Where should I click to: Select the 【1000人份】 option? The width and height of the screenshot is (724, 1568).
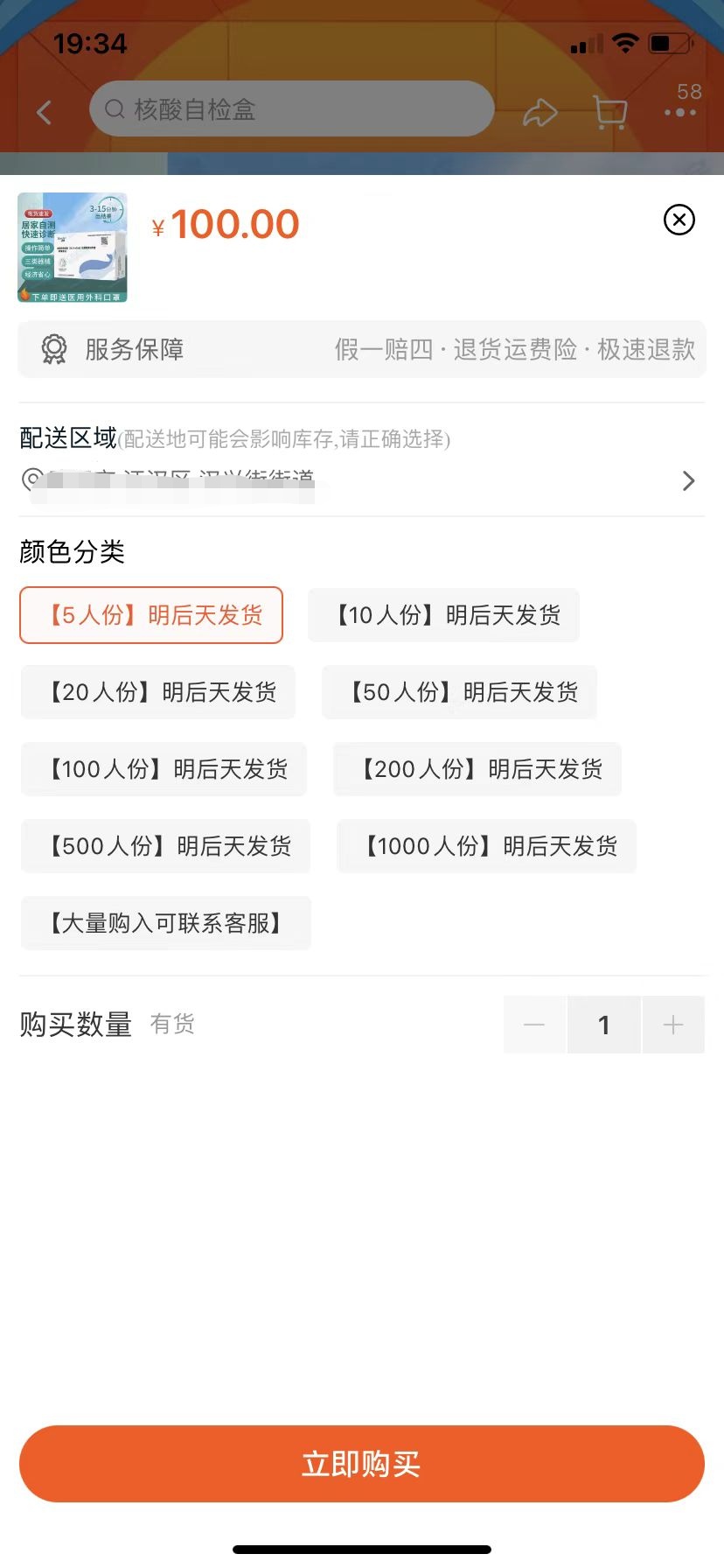(486, 846)
